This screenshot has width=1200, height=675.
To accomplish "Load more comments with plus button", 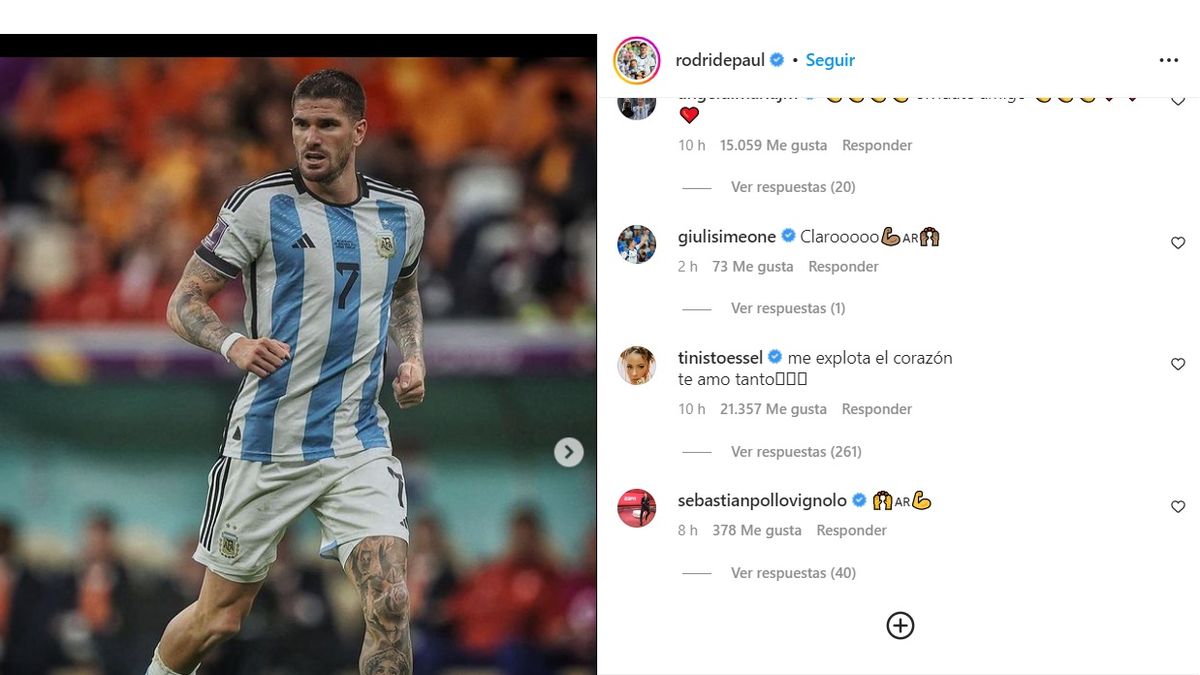I will [x=900, y=625].
